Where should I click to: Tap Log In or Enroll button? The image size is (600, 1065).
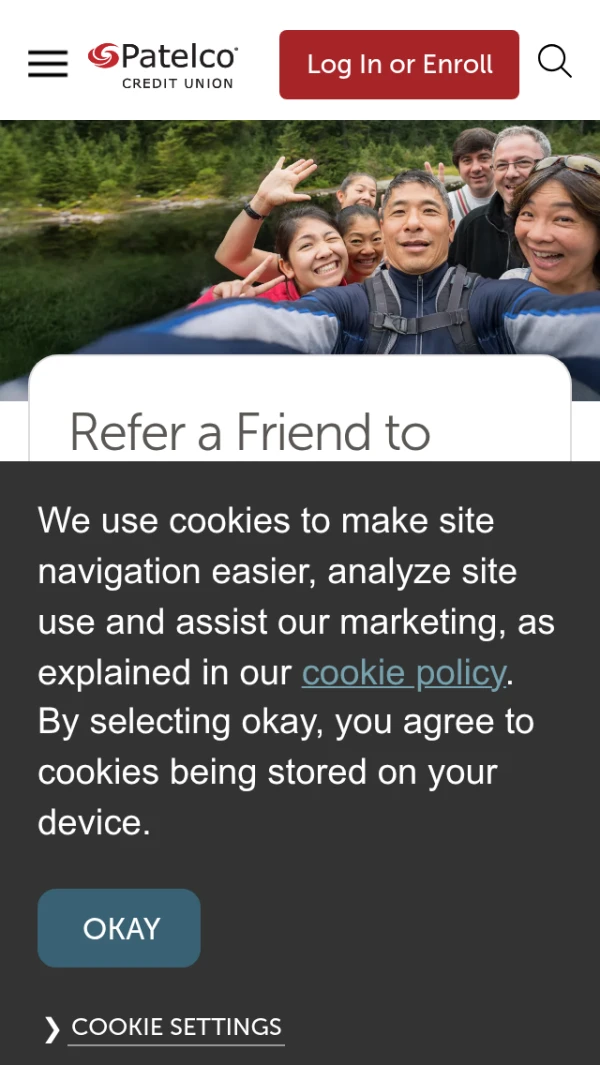click(399, 65)
